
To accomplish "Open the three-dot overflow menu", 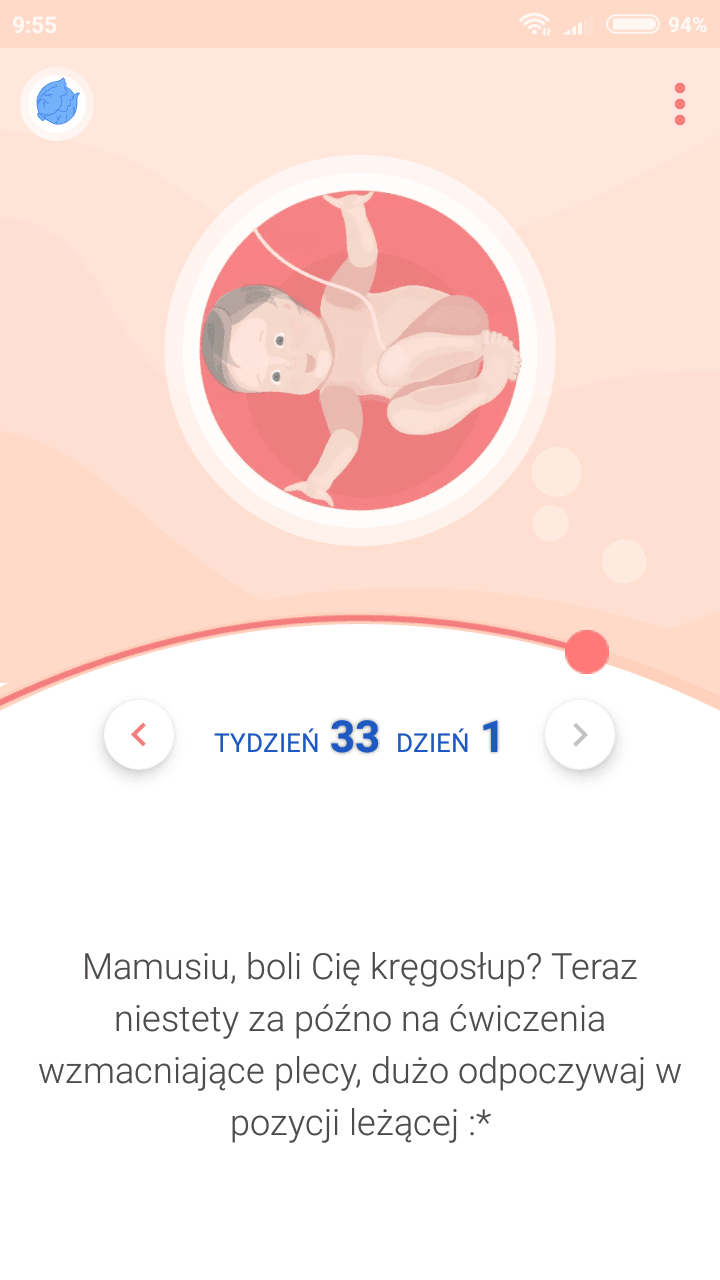I will point(680,104).
